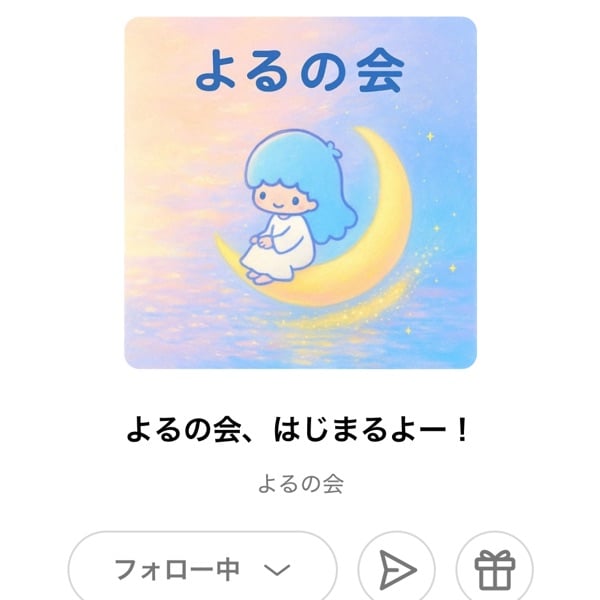Image resolution: width=600 pixels, height=600 pixels.
Task: Open the よるの会 cover artwork
Action: (x=300, y=193)
